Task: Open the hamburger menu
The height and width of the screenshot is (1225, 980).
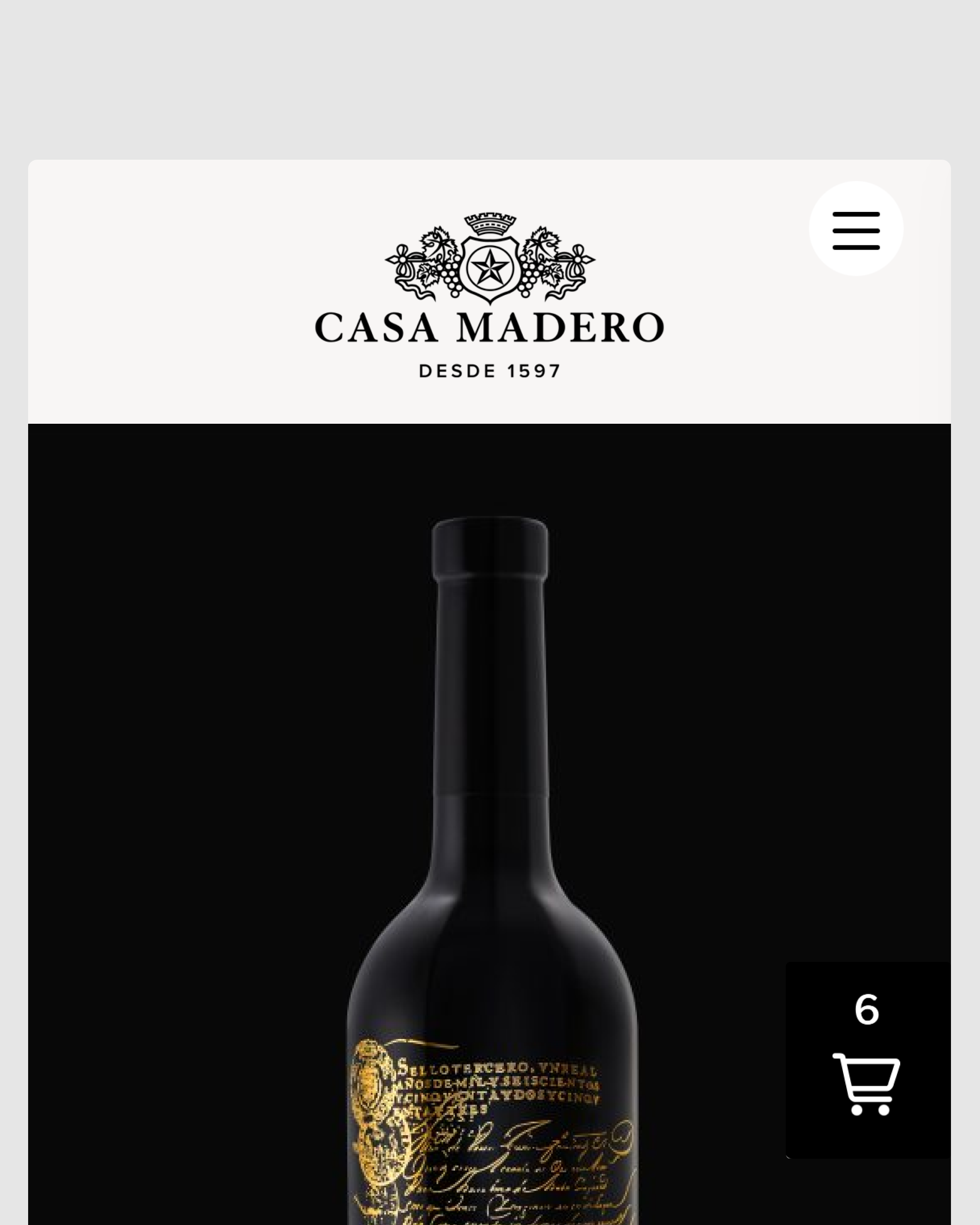Action: click(x=856, y=230)
